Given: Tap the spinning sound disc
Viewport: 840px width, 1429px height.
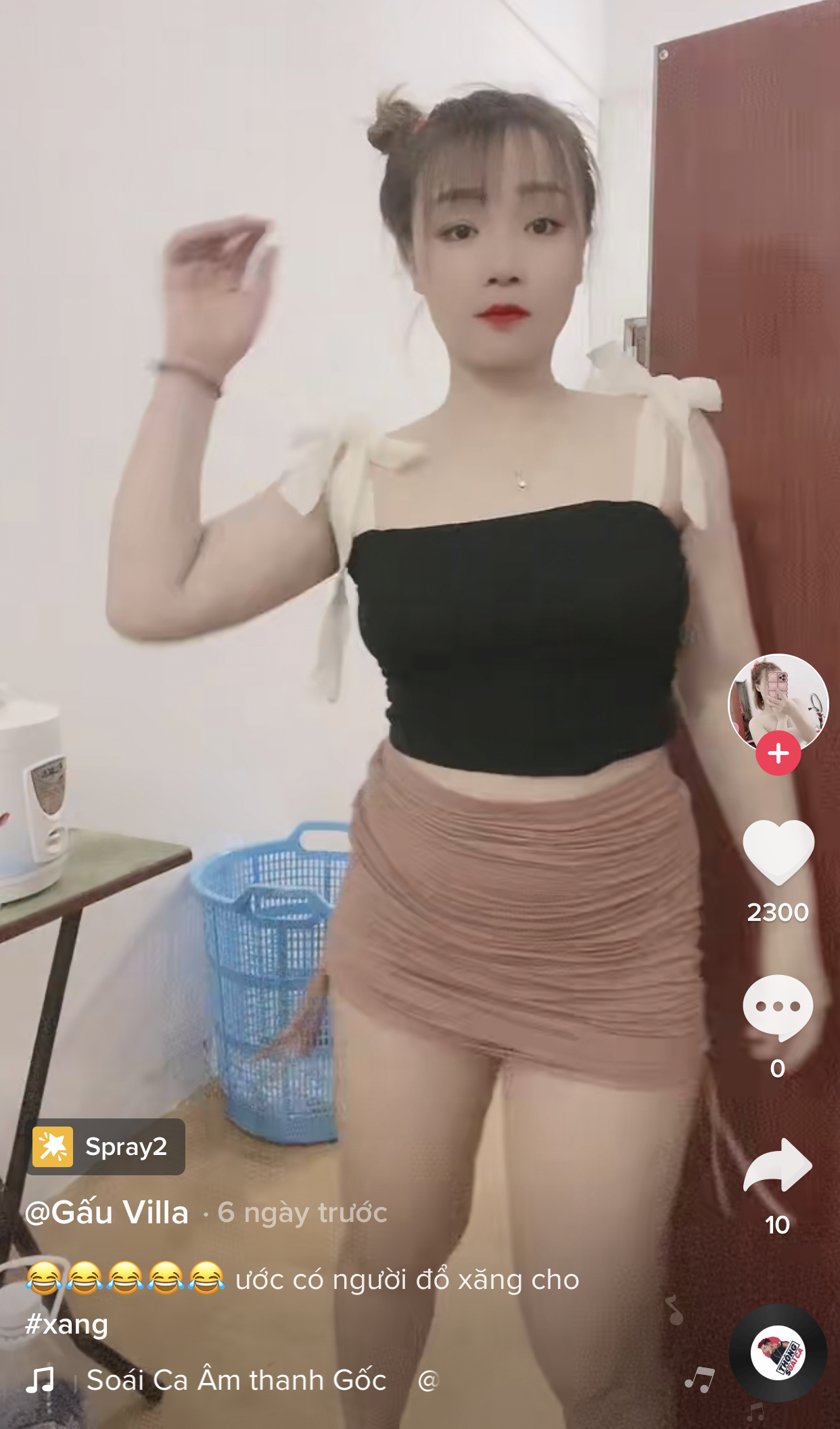Looking at the screenshot, I should [778, 1353].
